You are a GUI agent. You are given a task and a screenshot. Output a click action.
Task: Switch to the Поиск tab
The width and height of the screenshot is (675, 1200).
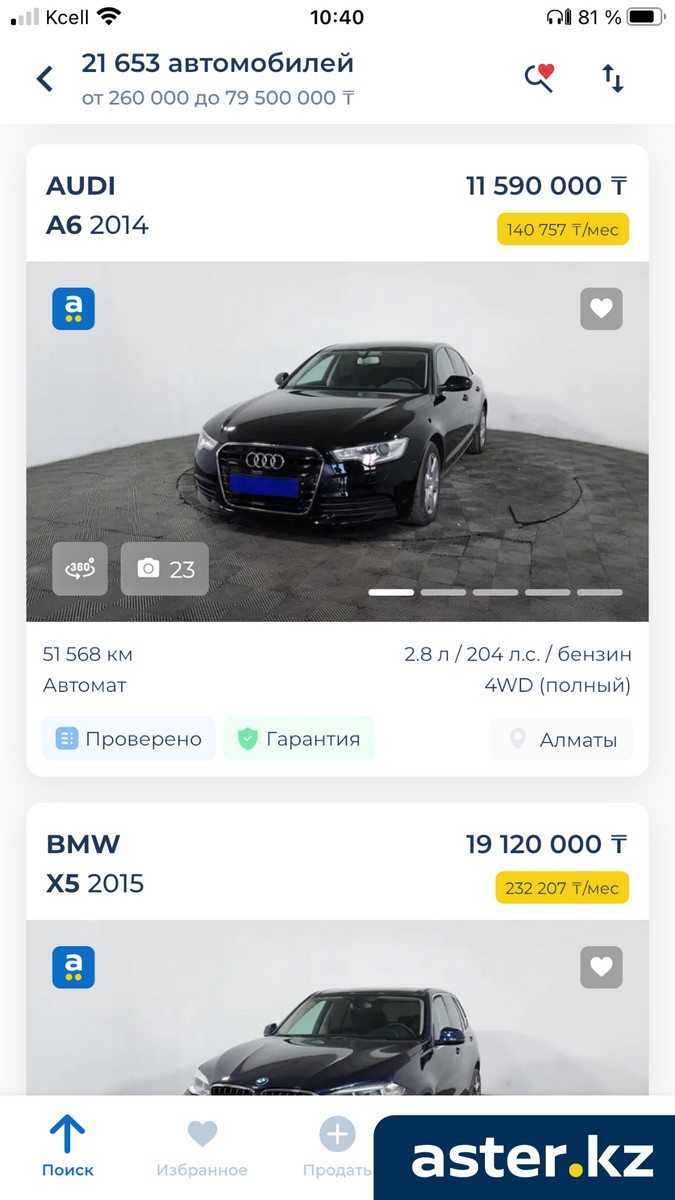point(68,1146)
